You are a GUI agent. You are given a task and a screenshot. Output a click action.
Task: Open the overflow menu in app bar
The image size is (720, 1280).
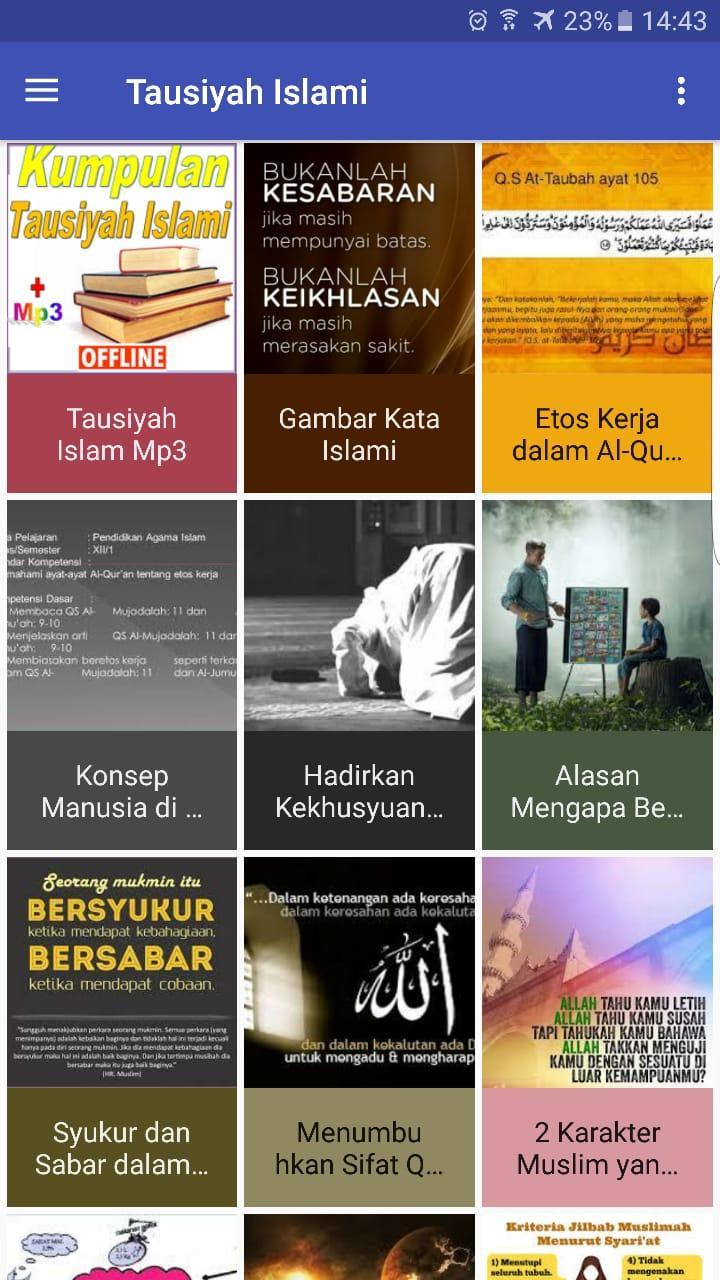(681, 91)
